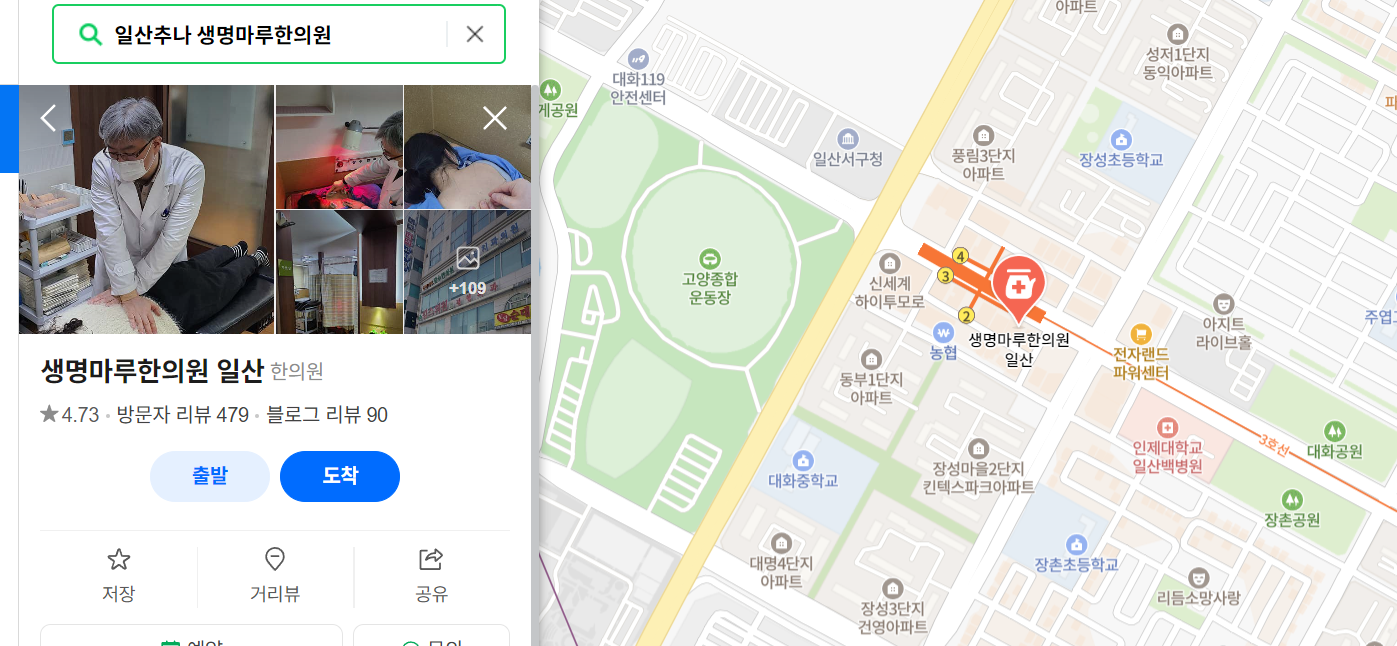Open the 한의원 category link
This screenshot has width=1397, height=646.
coord(297,372)
